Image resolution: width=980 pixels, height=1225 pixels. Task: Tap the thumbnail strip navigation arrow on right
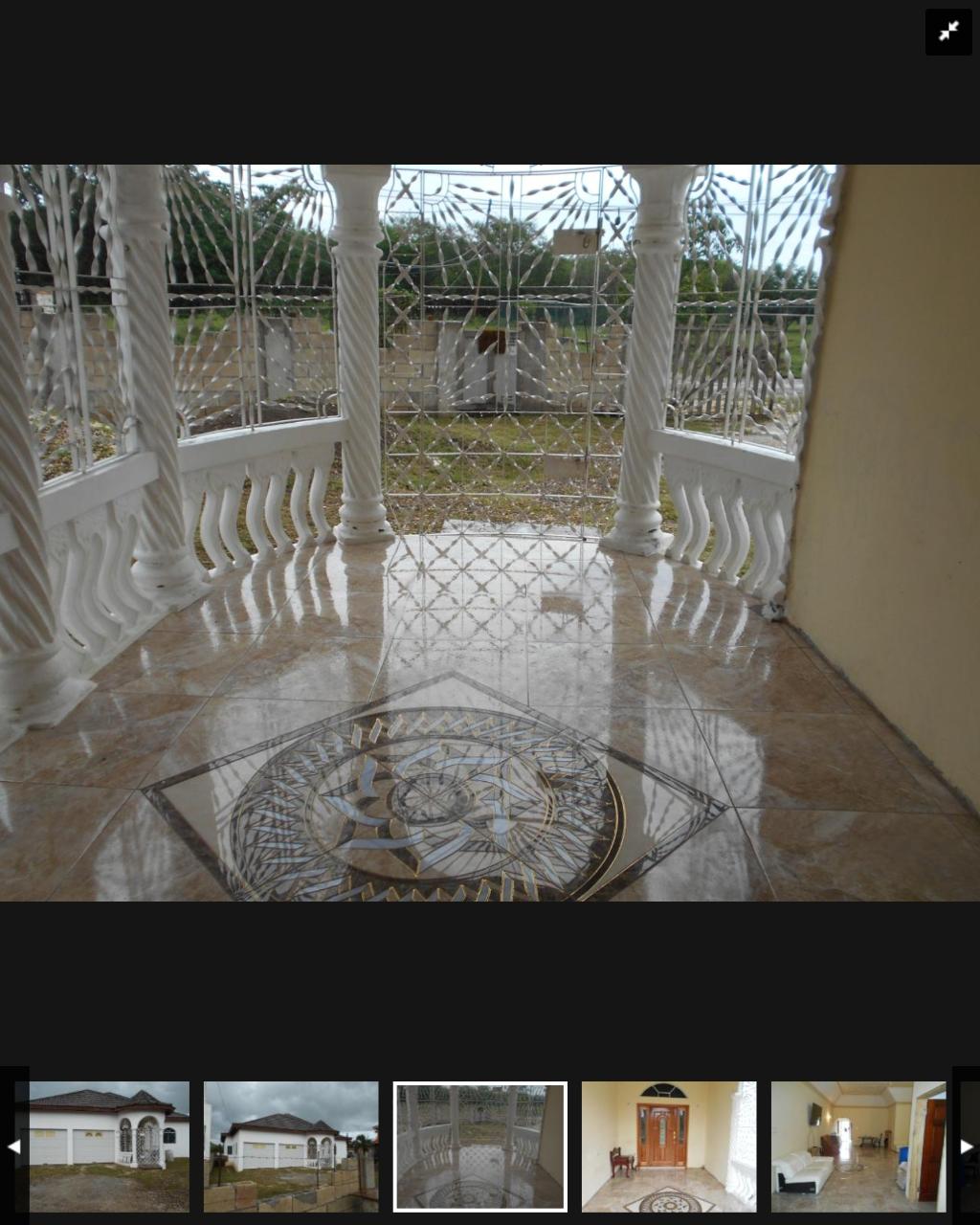tap(967, 1146)
